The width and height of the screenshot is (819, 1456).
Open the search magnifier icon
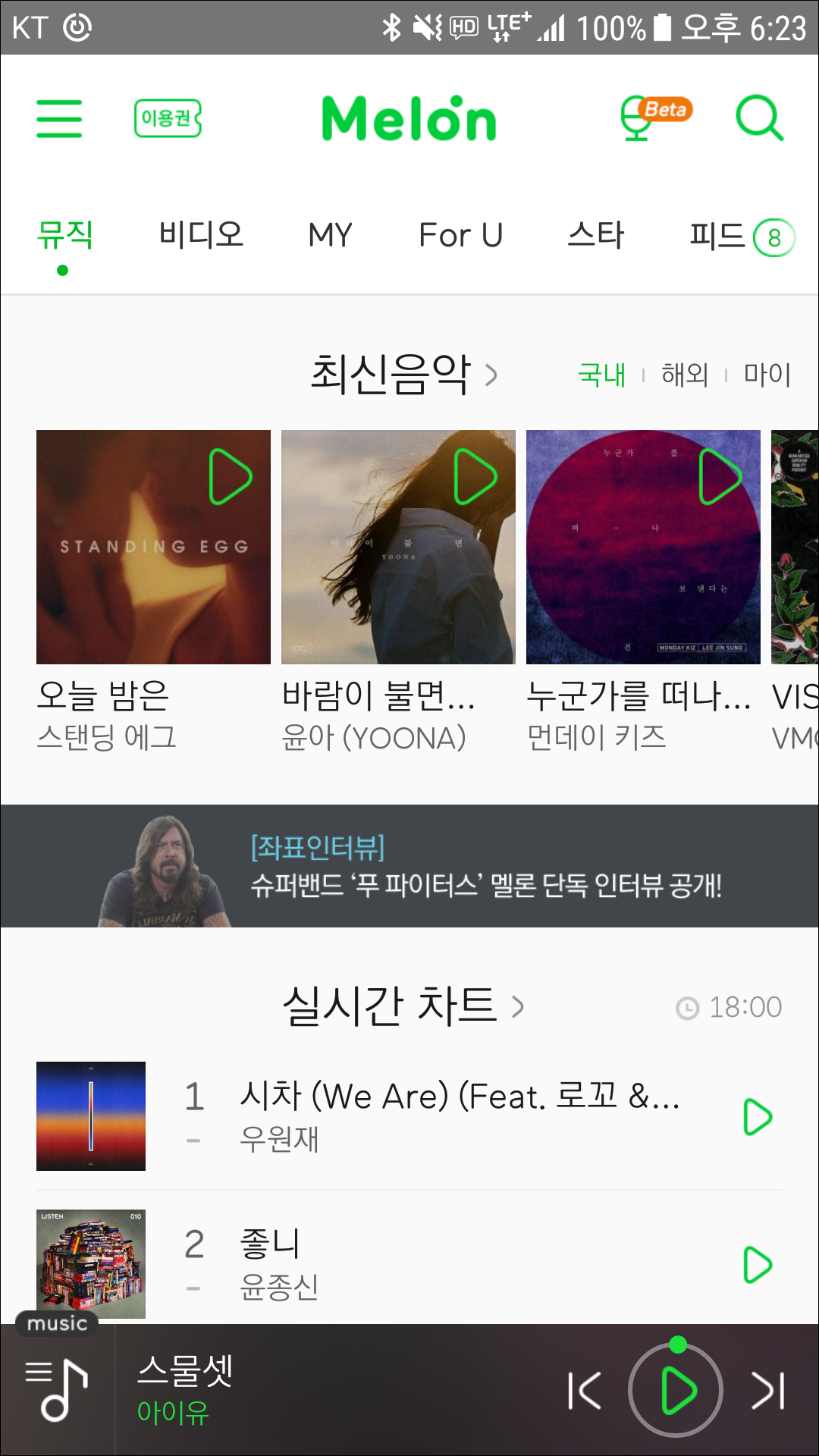click(x=759, y=118)
